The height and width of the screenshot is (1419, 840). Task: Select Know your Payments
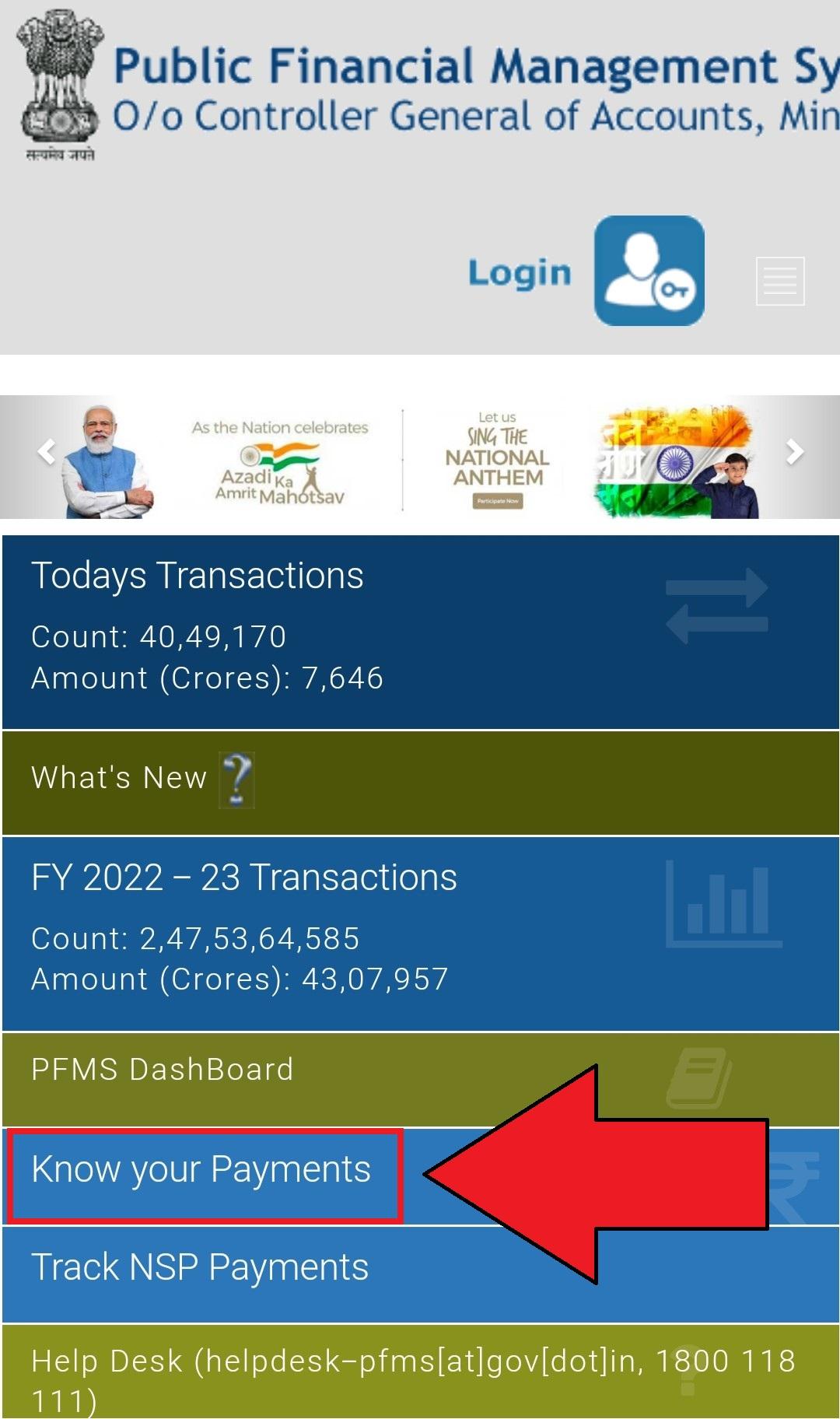point(202,1171)
